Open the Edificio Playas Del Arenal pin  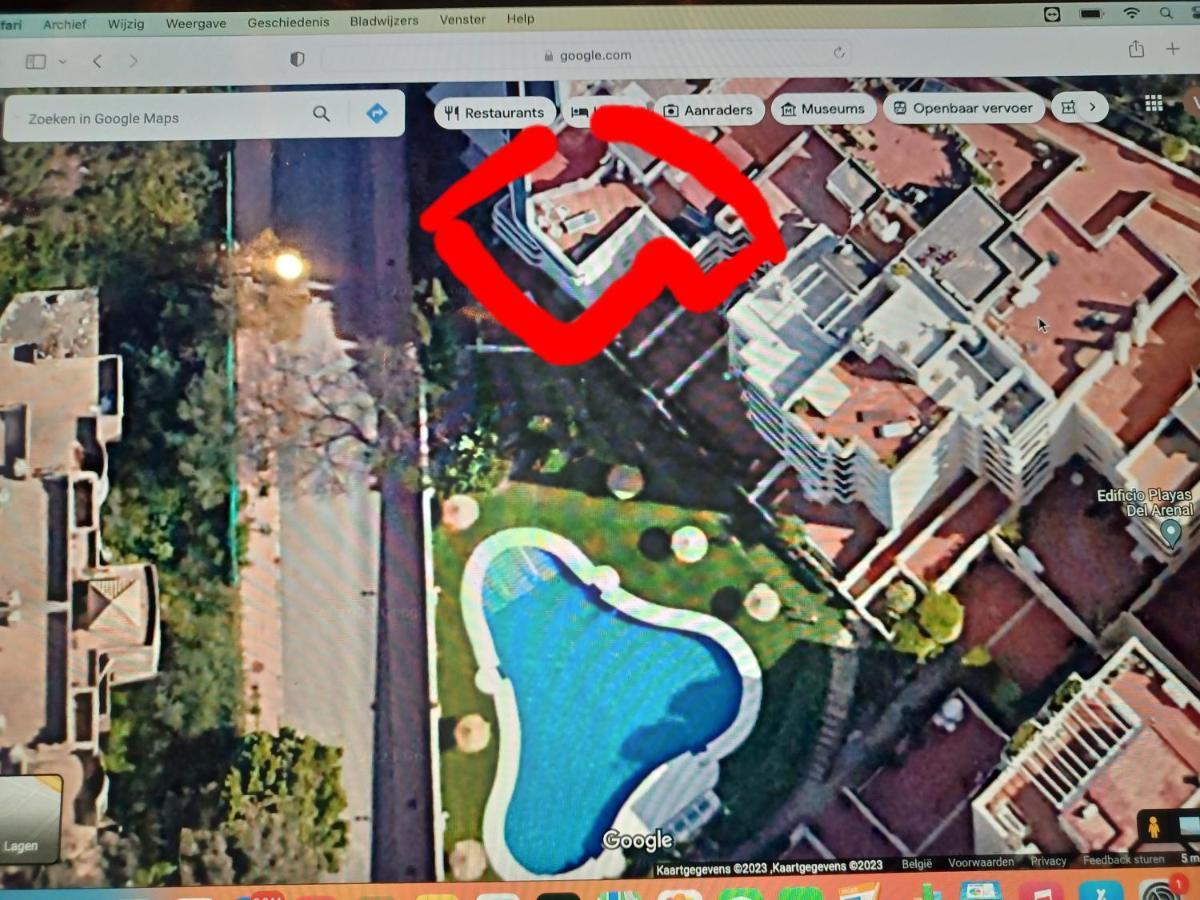point(1170,533)
